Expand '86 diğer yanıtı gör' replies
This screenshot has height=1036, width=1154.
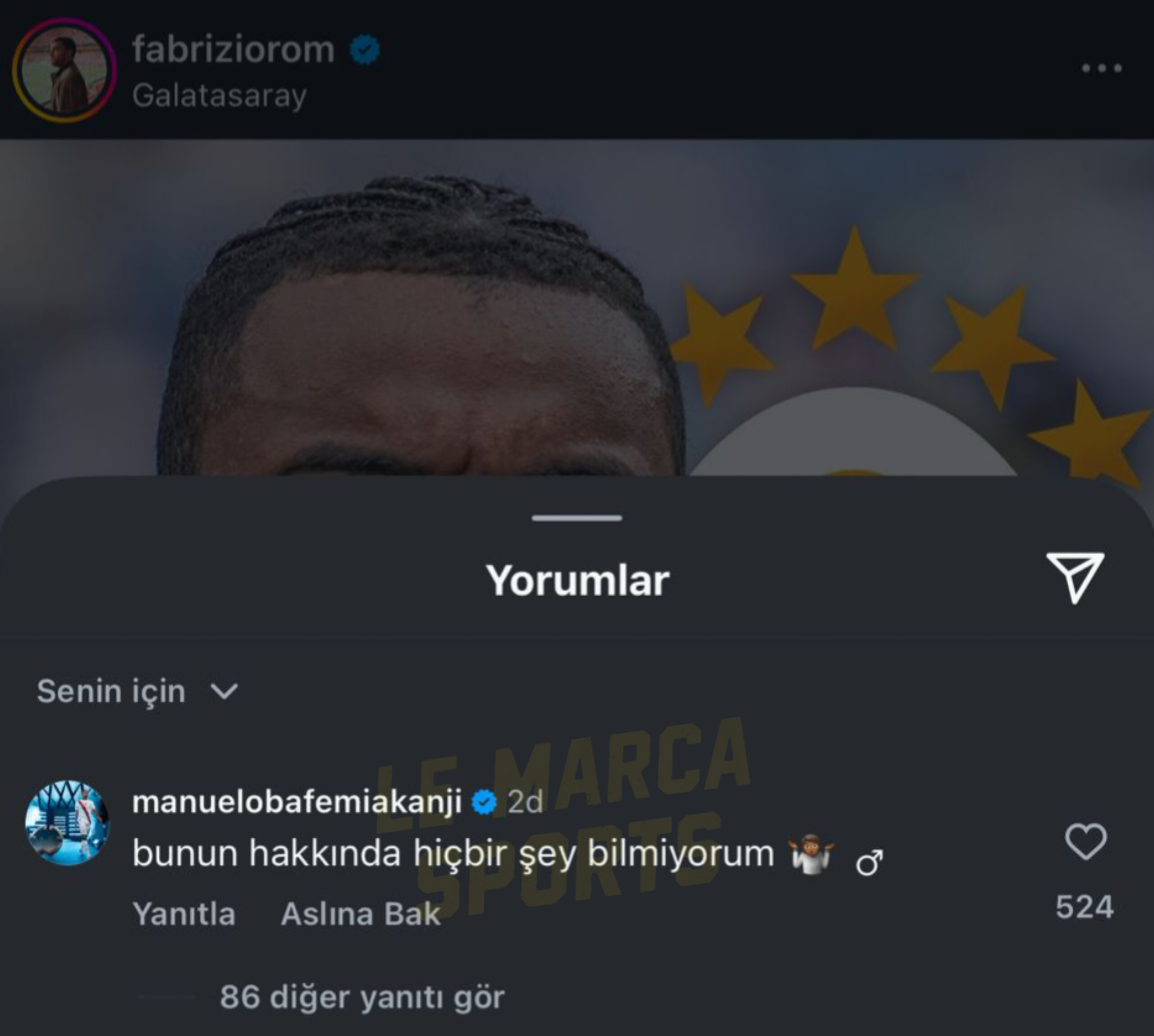[x=362, y=997]
